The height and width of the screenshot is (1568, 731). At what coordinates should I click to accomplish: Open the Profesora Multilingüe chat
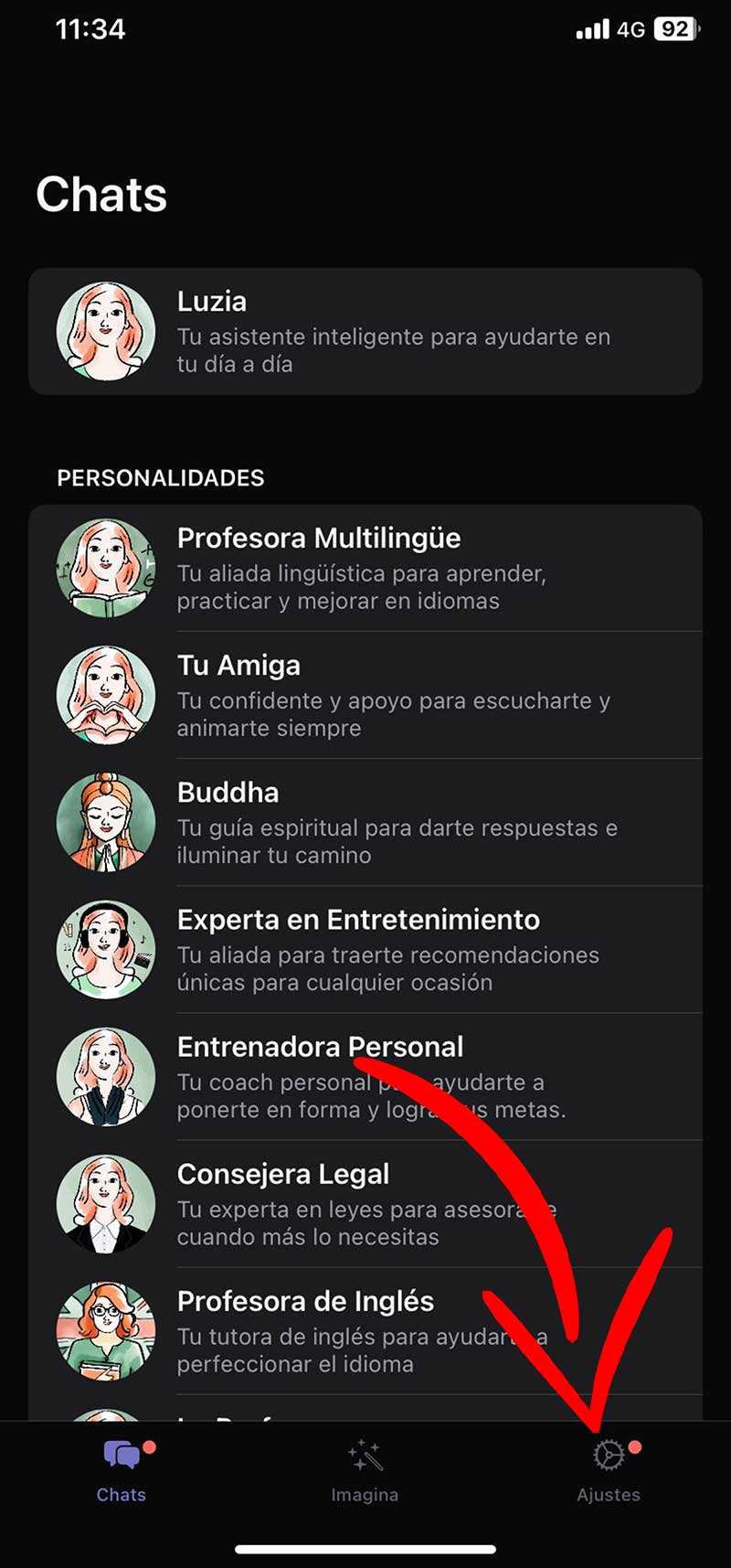(x=365, y=568)
